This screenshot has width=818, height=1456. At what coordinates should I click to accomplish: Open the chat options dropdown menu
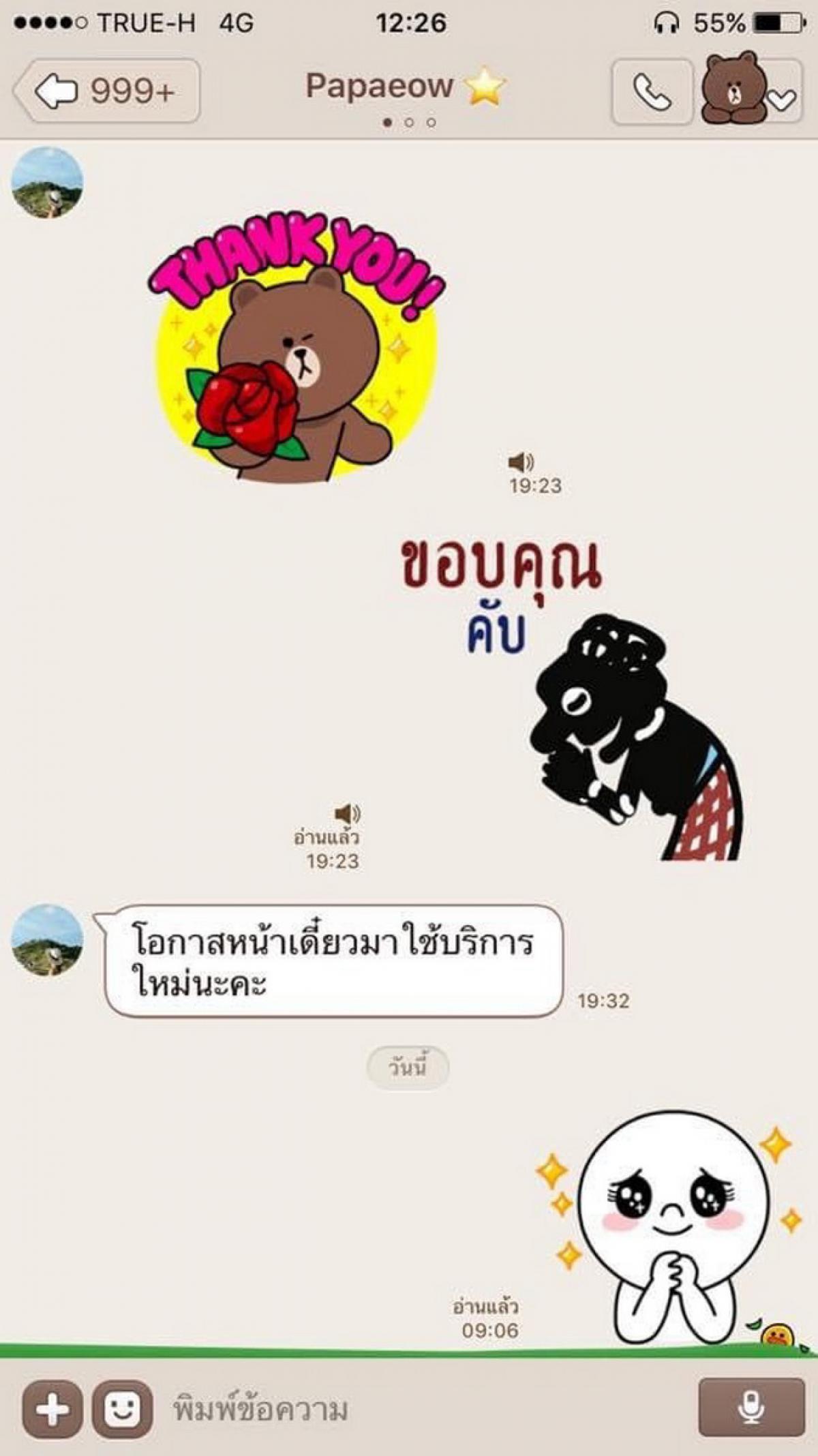click(x=751, y=91)
